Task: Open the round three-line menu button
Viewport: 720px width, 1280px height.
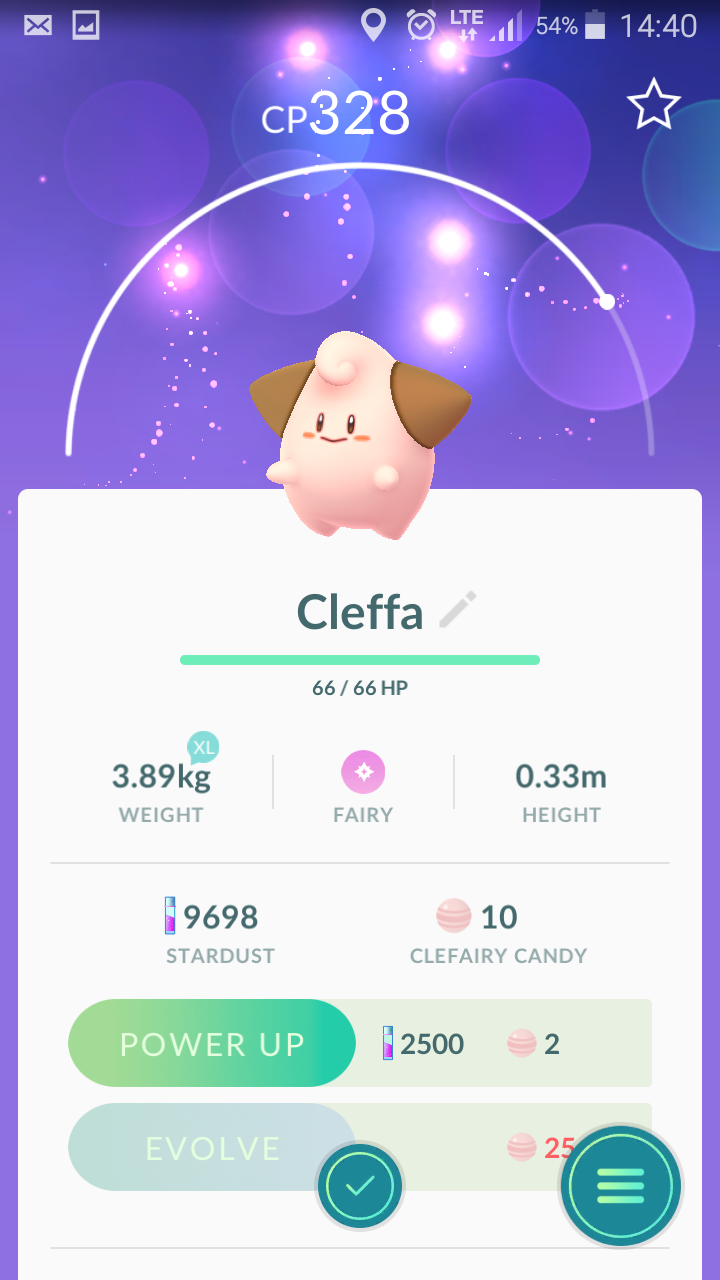Action: click(x=620, y=1186)
